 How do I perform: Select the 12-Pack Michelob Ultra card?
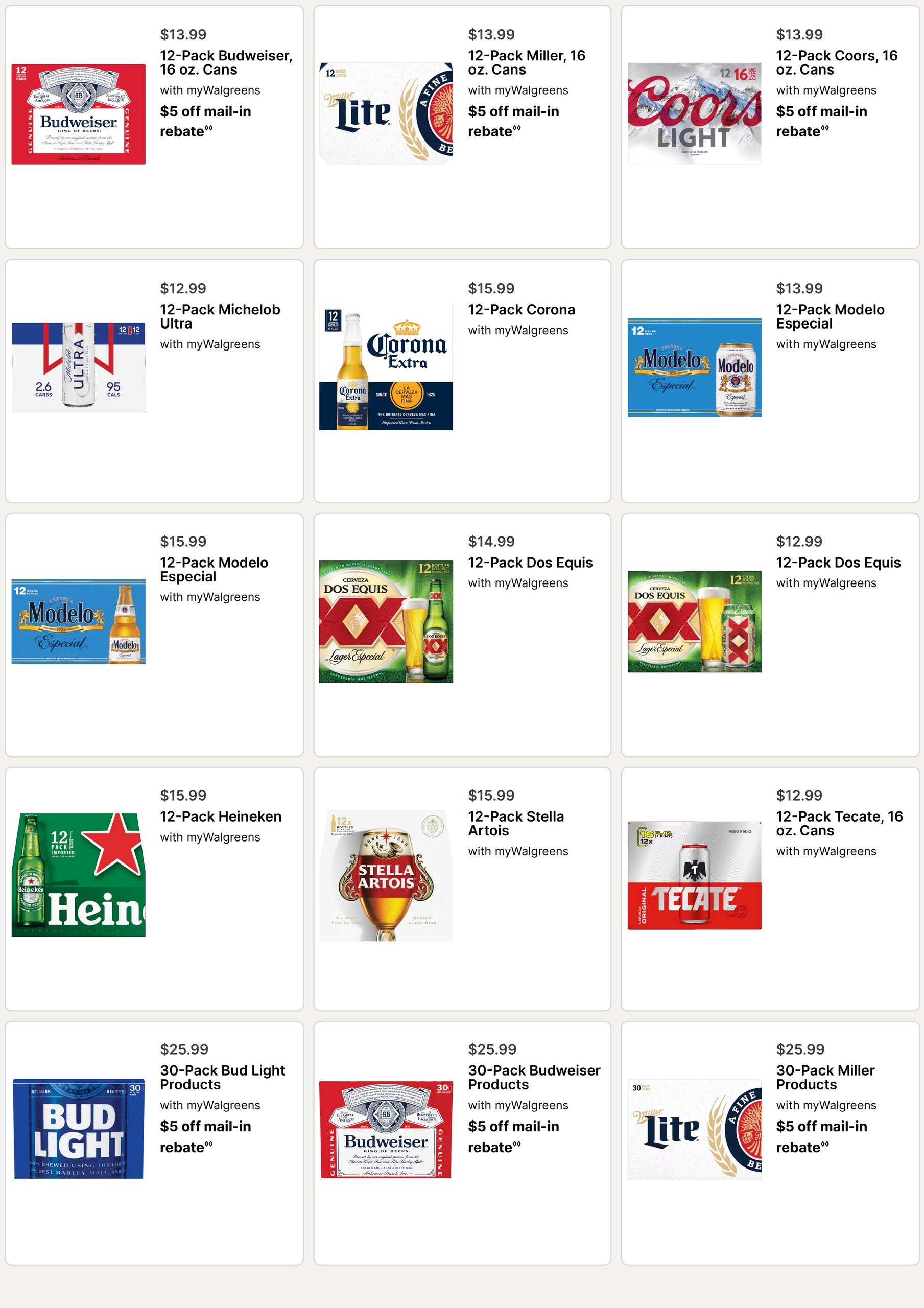(x=154, y=381)
